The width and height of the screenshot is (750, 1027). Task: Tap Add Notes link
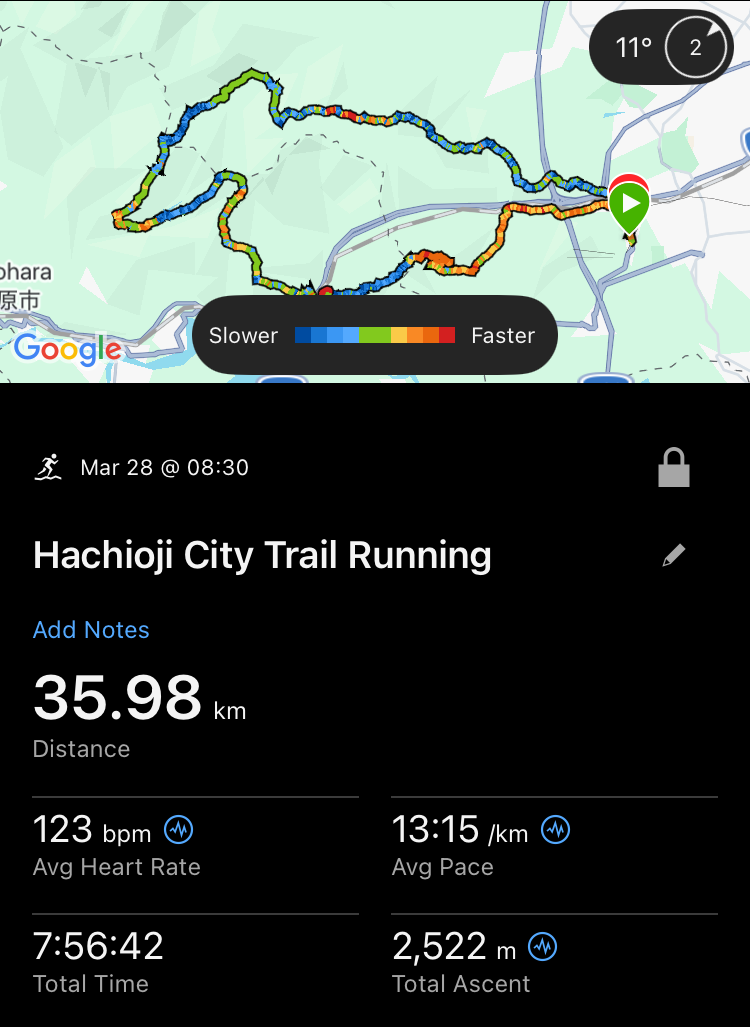(x=91, y=630)
